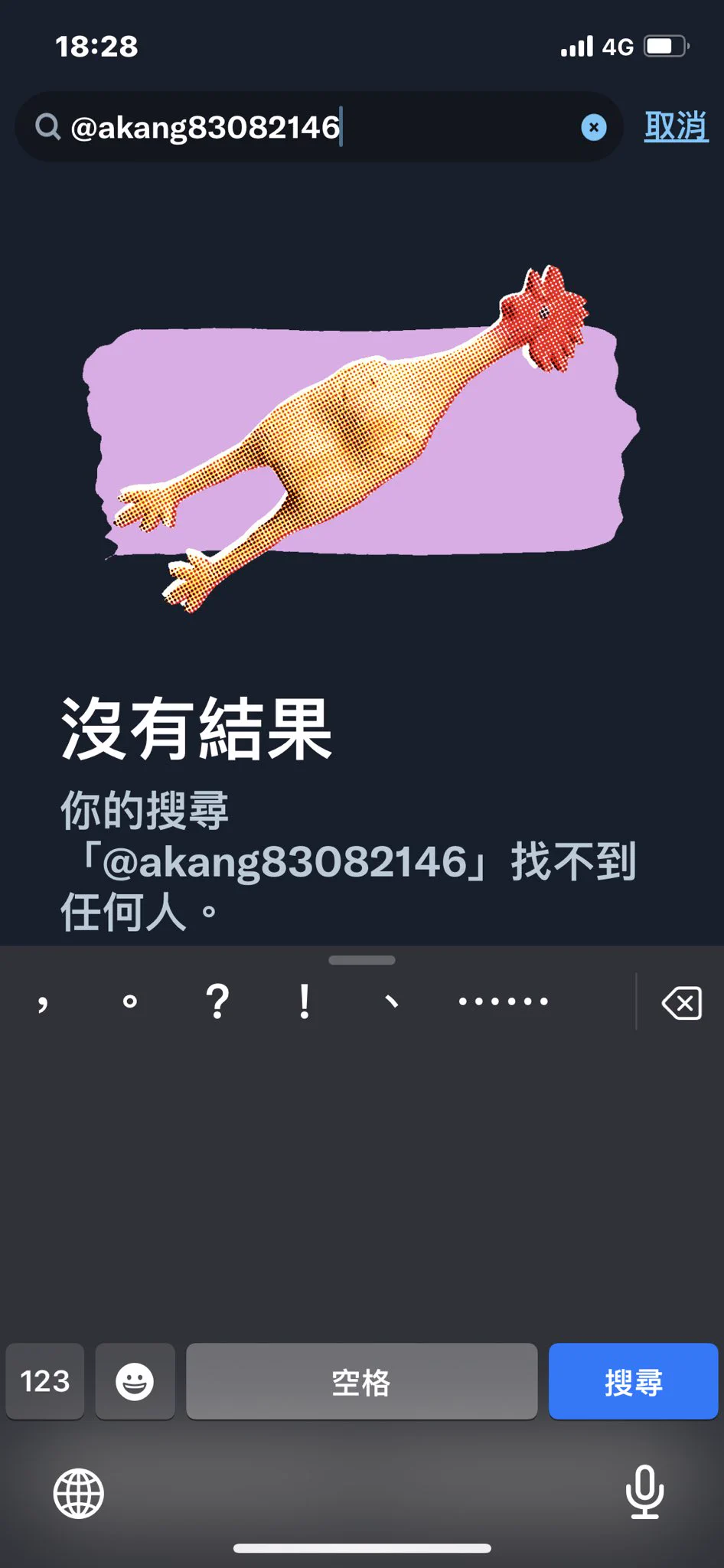
Task: Tap the search field containing @akang83082146
Action: (306, 127)
